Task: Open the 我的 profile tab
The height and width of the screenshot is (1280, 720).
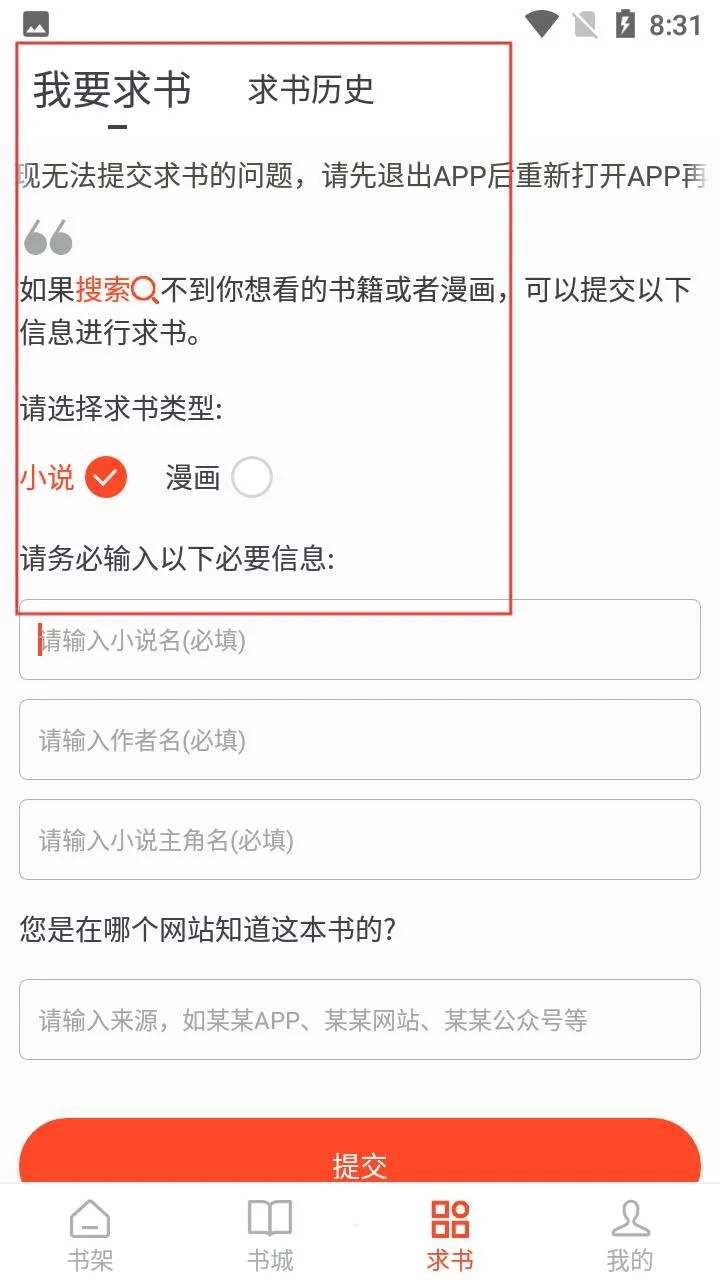Action: tap(630, 1234)
